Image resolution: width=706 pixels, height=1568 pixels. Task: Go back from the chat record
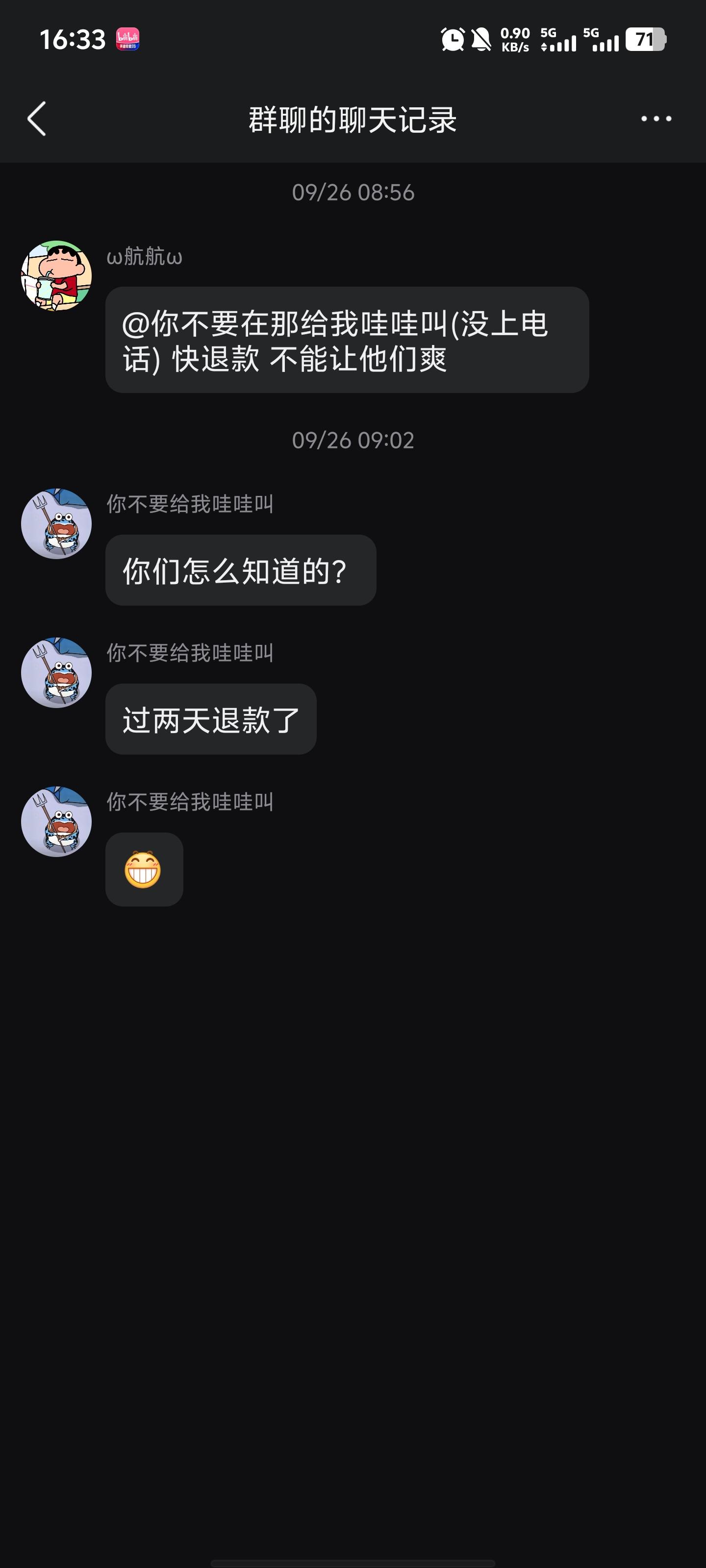pyautogui.click(x=37, y=119)
